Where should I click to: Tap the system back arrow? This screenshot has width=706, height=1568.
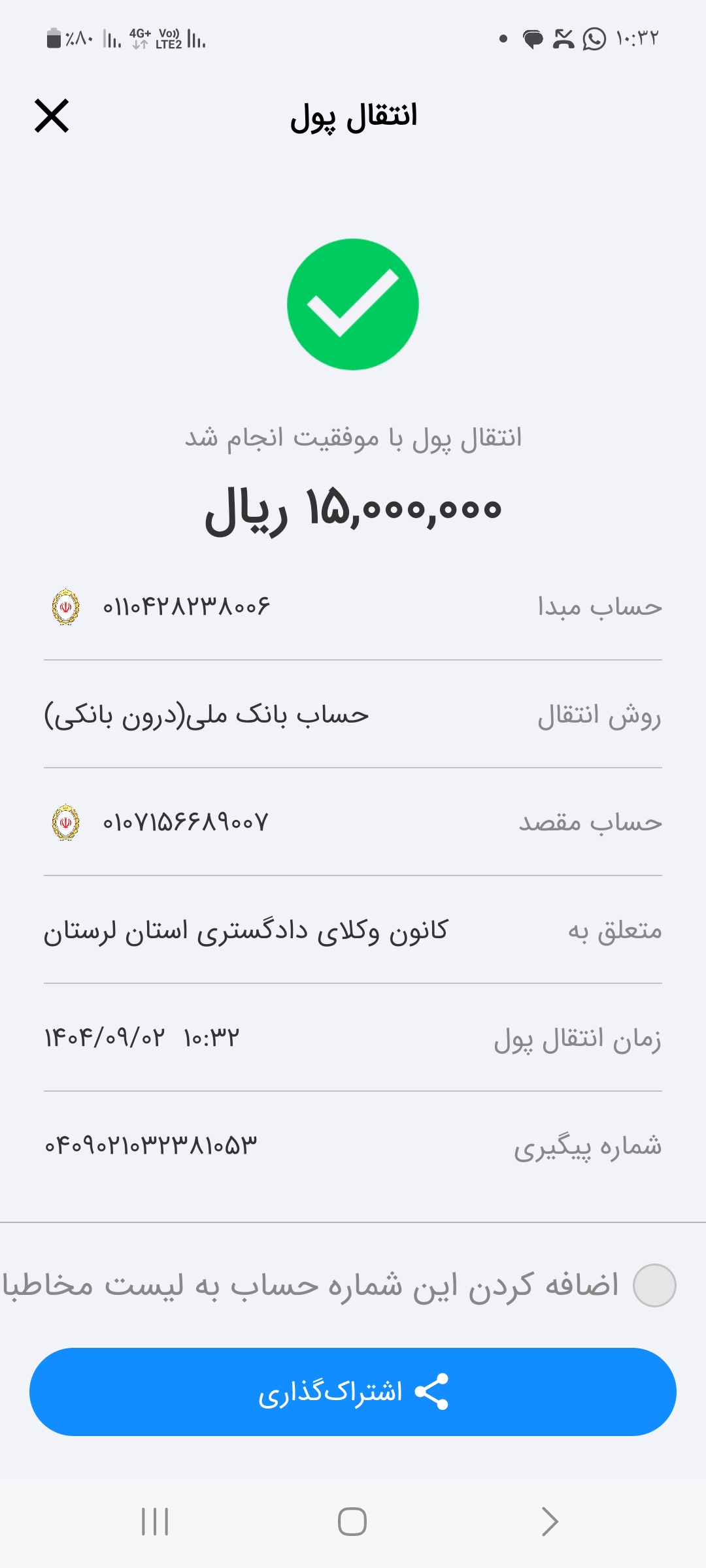[x=550, y=1522]
